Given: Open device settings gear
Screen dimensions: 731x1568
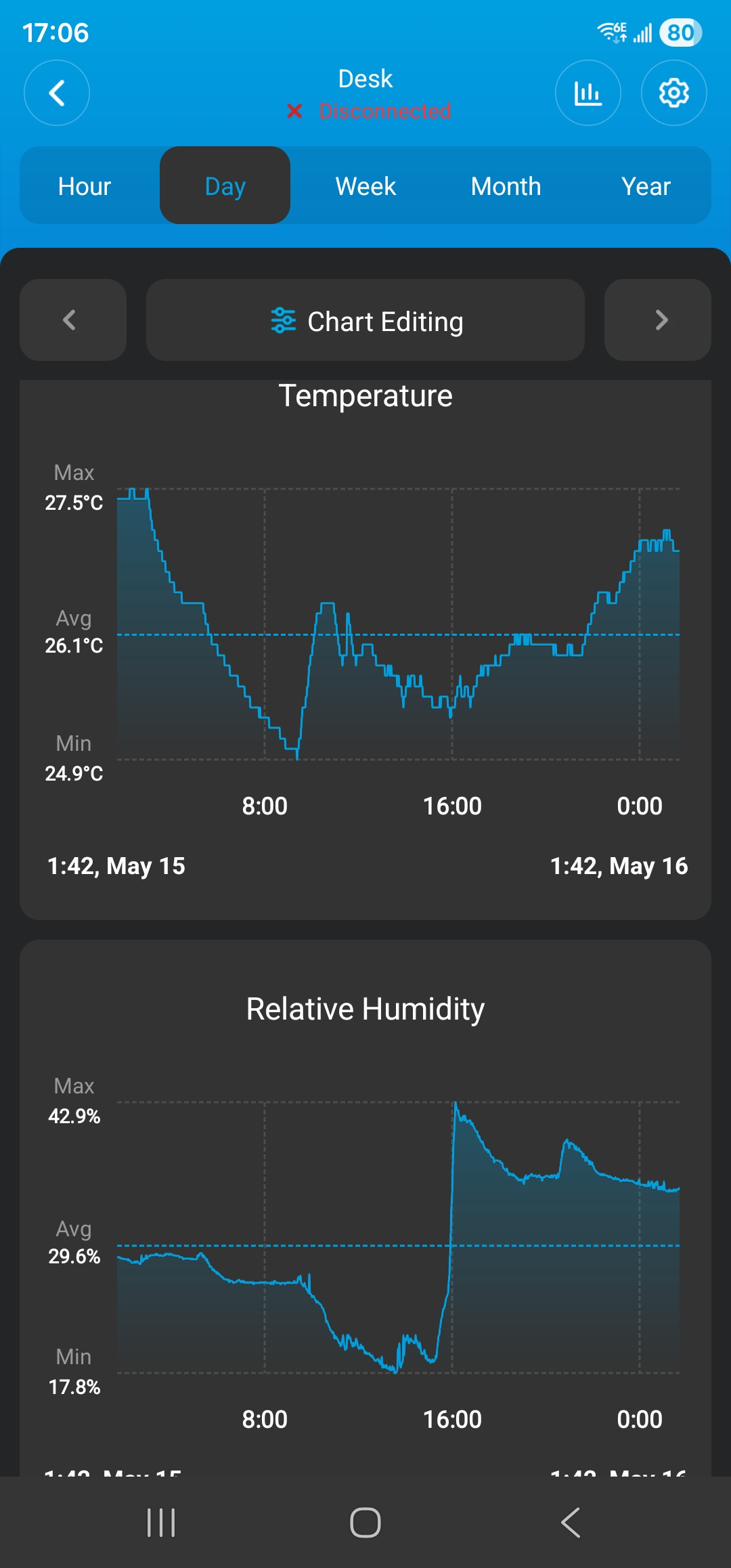Looking at the screenshot, I should coord(673,93).
